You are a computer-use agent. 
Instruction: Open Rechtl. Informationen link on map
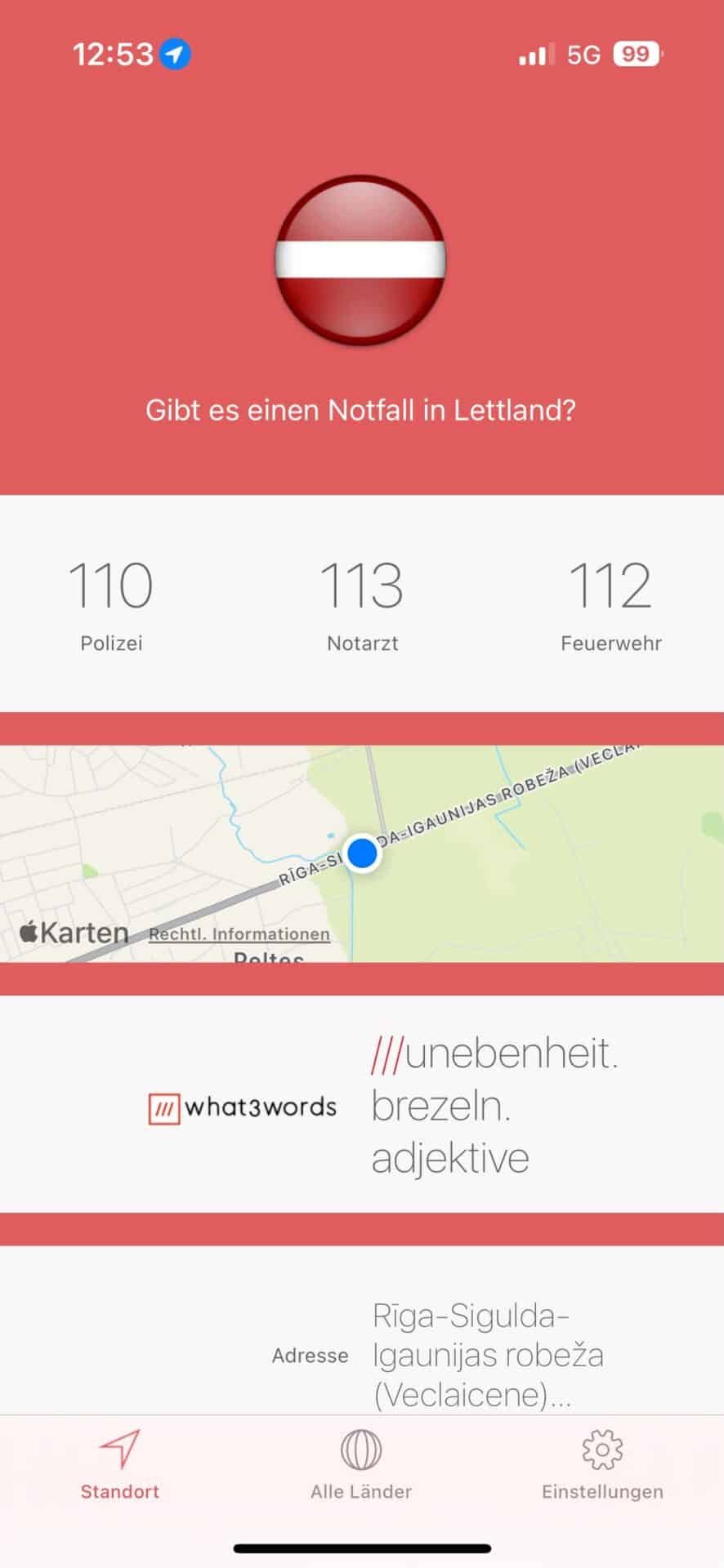click(239, 934)
